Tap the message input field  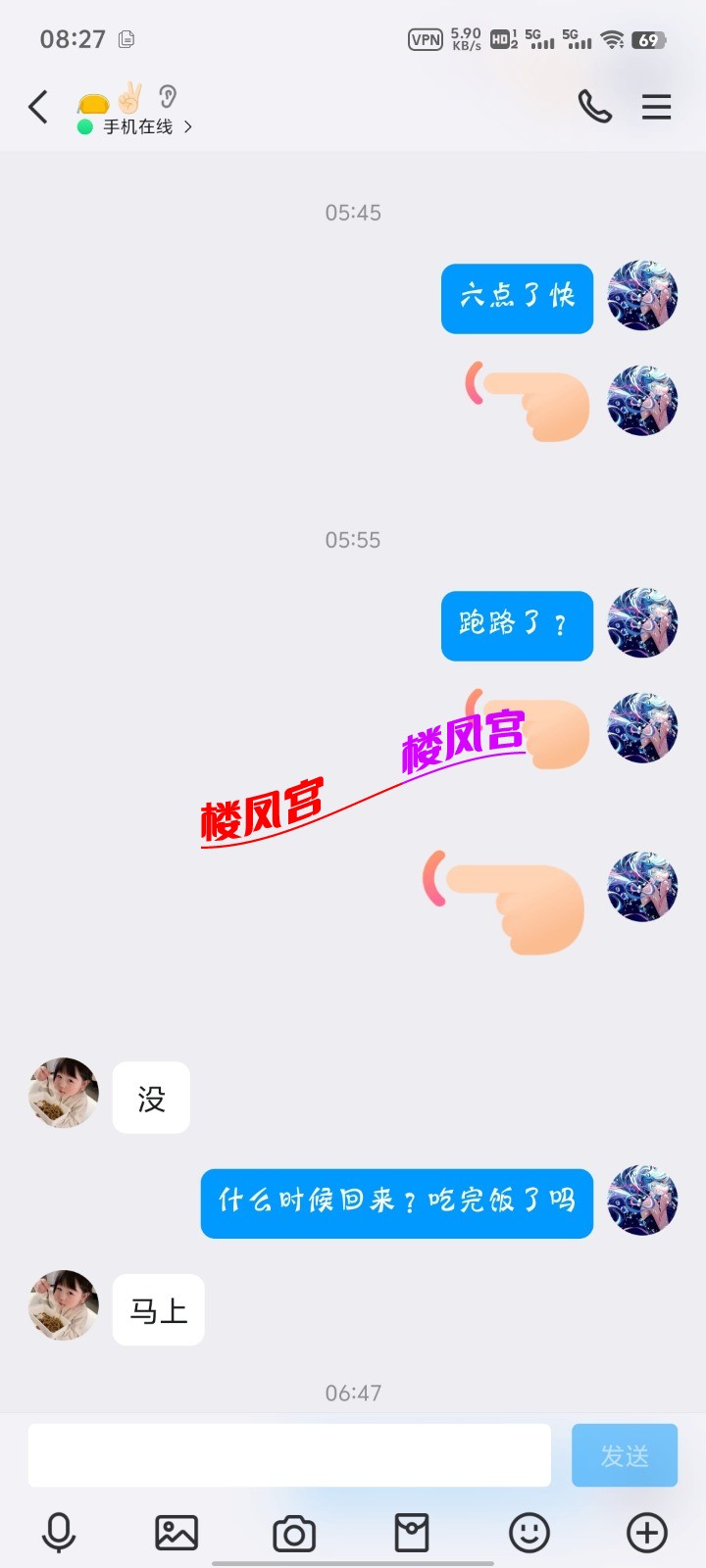pyautogui.click(x=289, y=1455)
